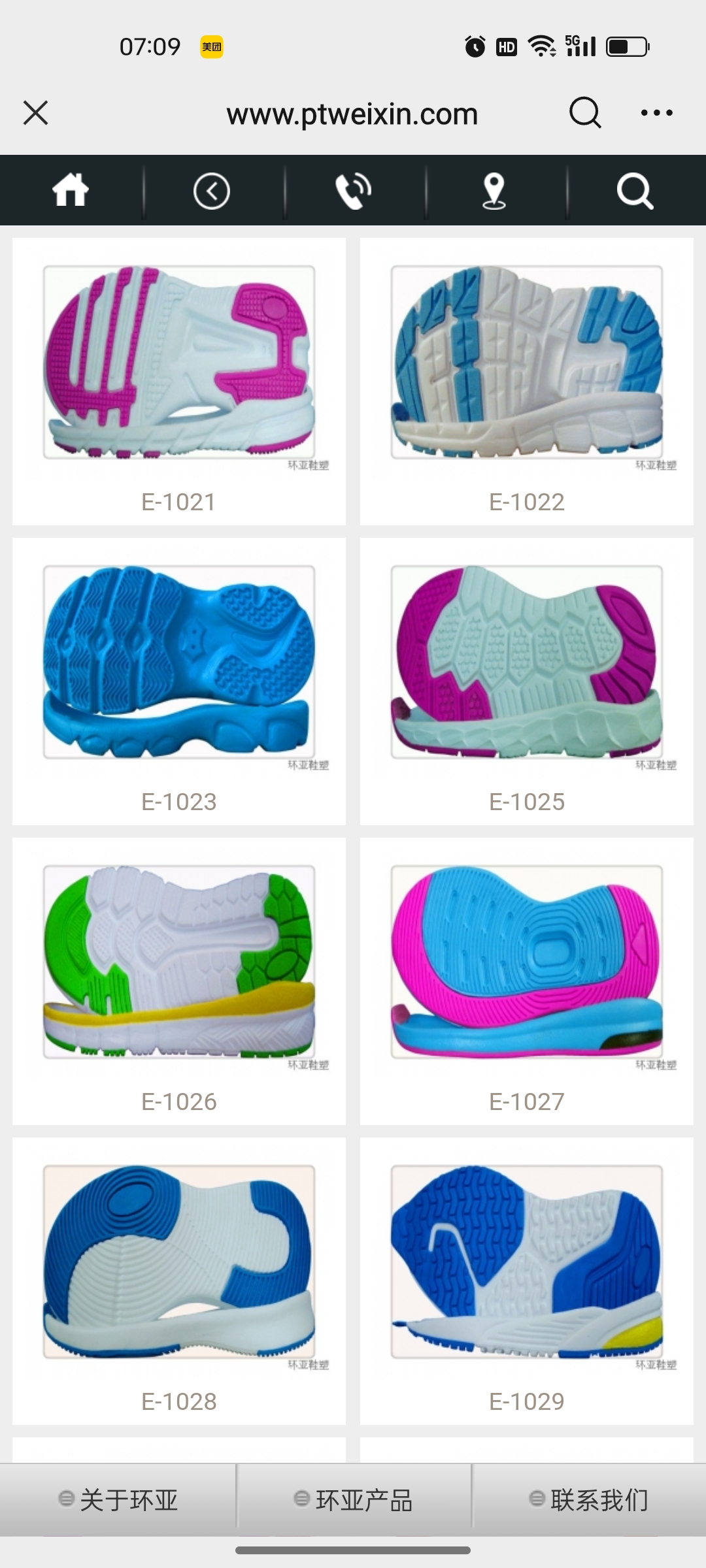
Task: View details of E-1026
Action: point(179,981)
